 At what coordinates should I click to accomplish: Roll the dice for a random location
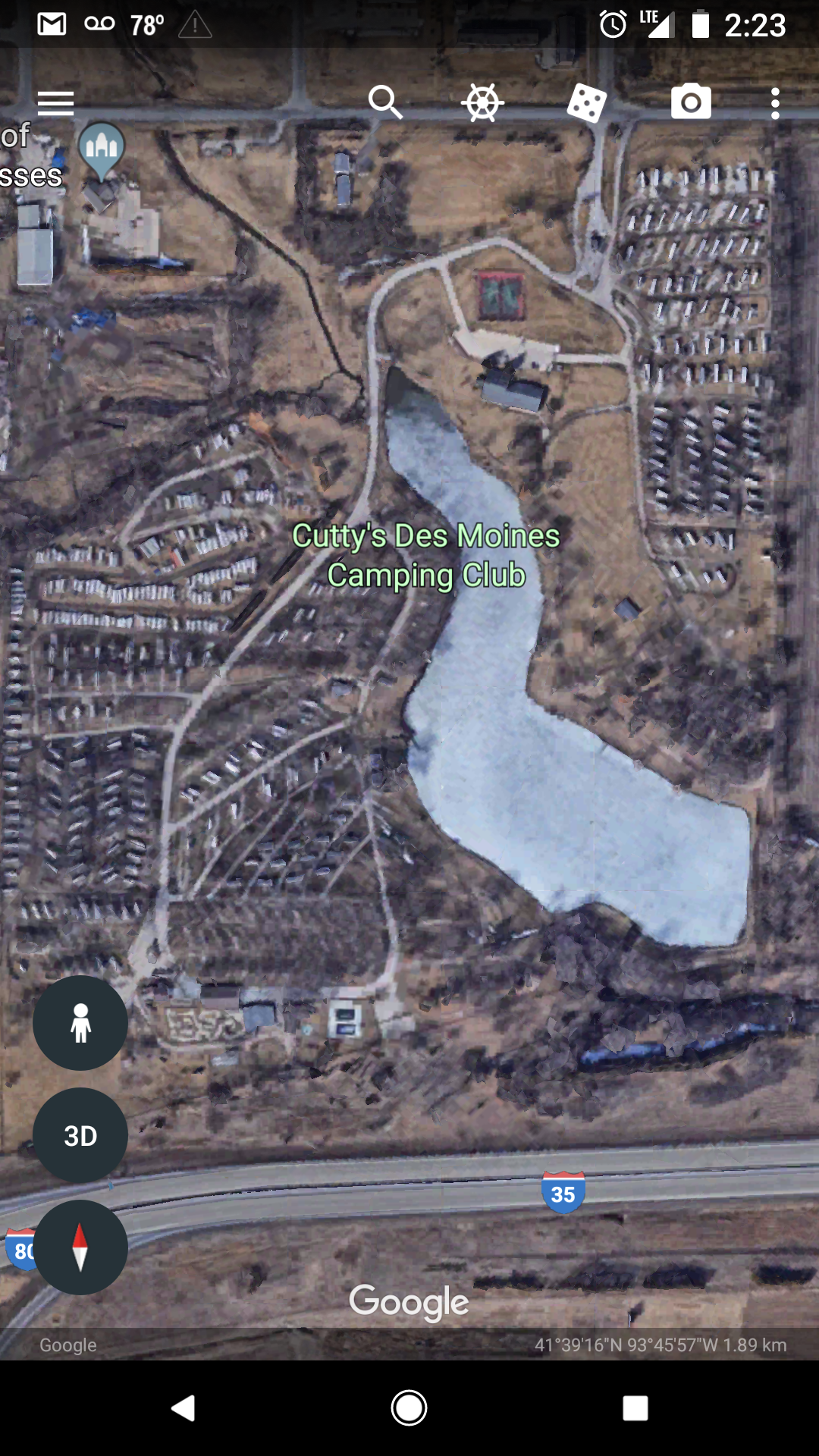[587, 102]
